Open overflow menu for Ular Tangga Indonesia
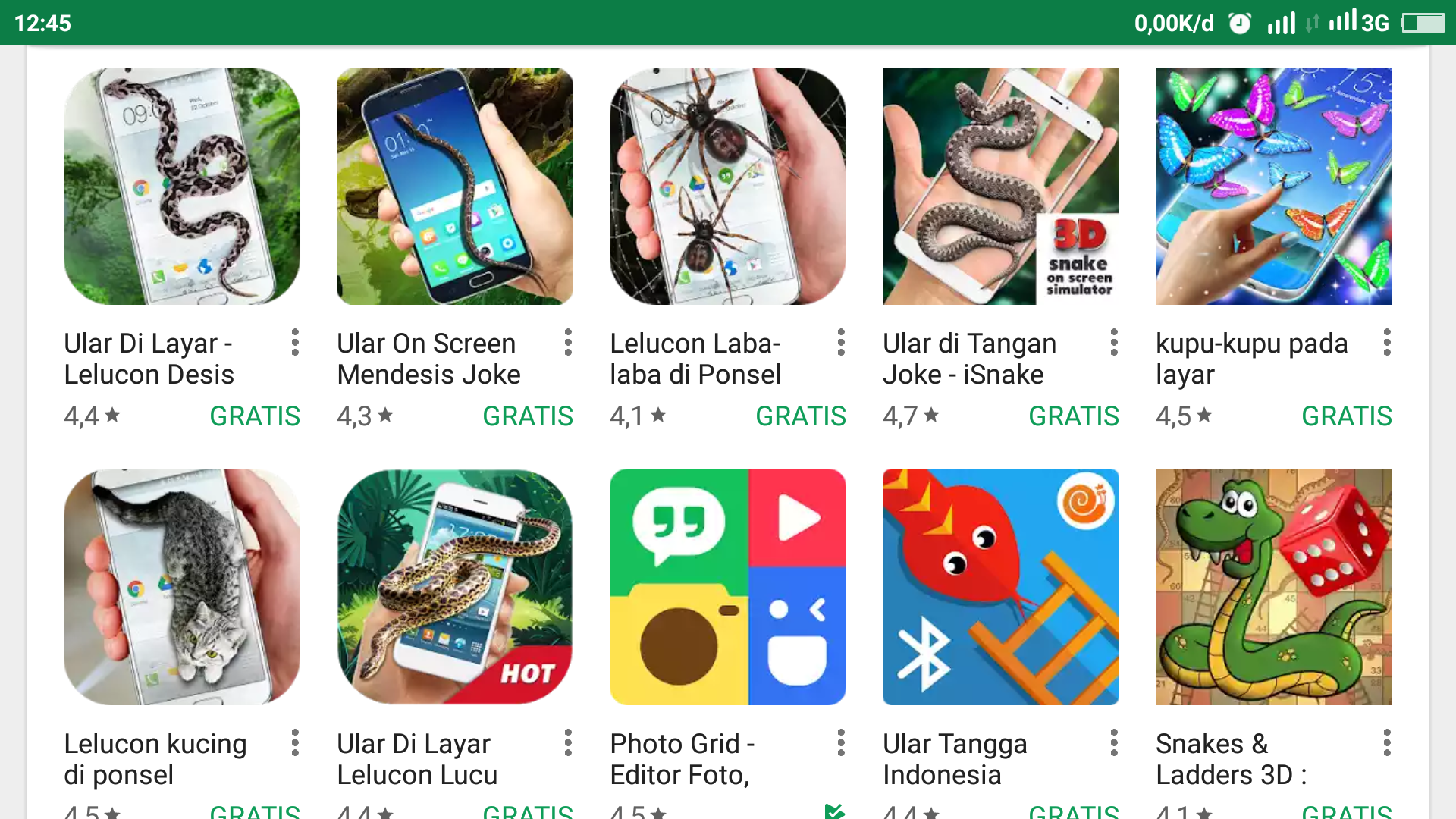Screen dimensions: 1456x819 click(1114, 743)
